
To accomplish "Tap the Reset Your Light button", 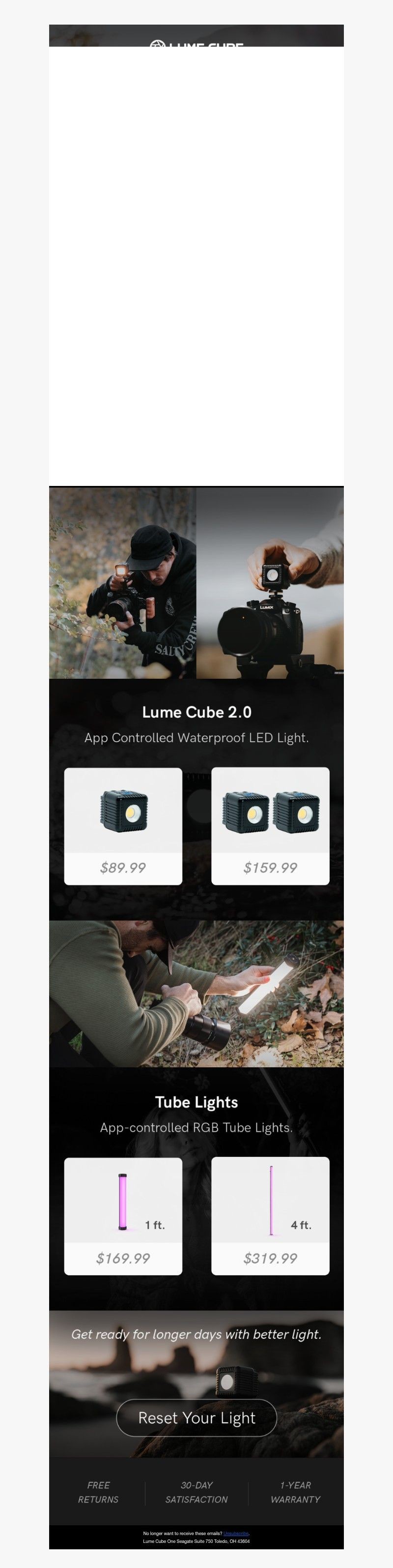I will [196, 1417].
